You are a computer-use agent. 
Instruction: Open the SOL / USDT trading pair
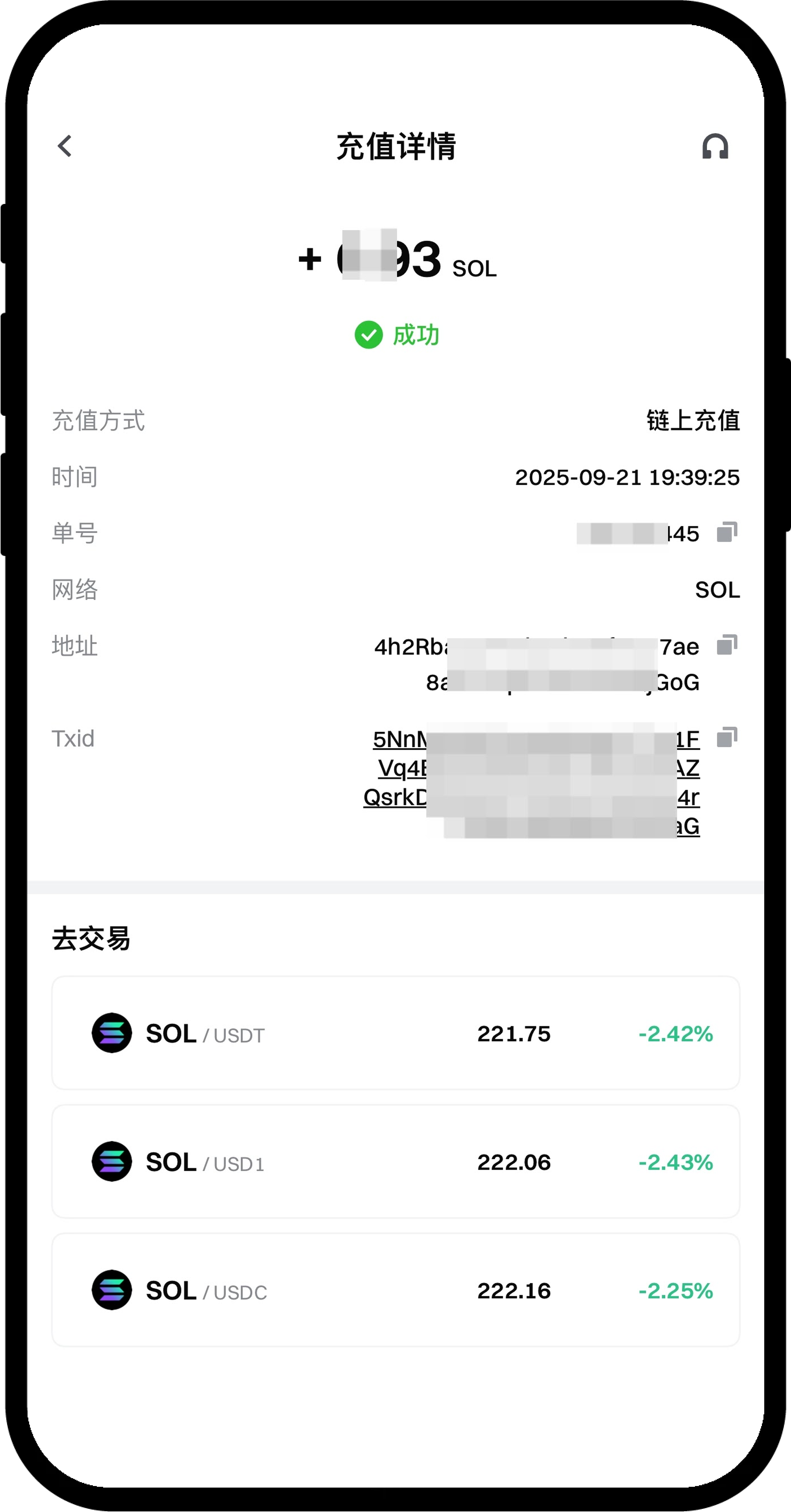[x=395, y=1033]
